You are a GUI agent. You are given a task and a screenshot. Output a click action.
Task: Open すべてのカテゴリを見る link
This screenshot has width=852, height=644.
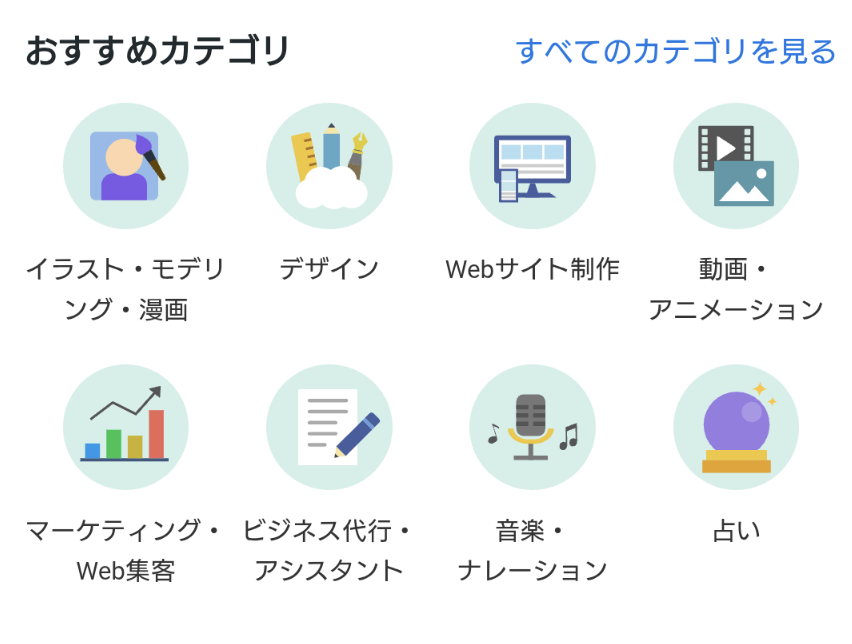coord(675,51)
